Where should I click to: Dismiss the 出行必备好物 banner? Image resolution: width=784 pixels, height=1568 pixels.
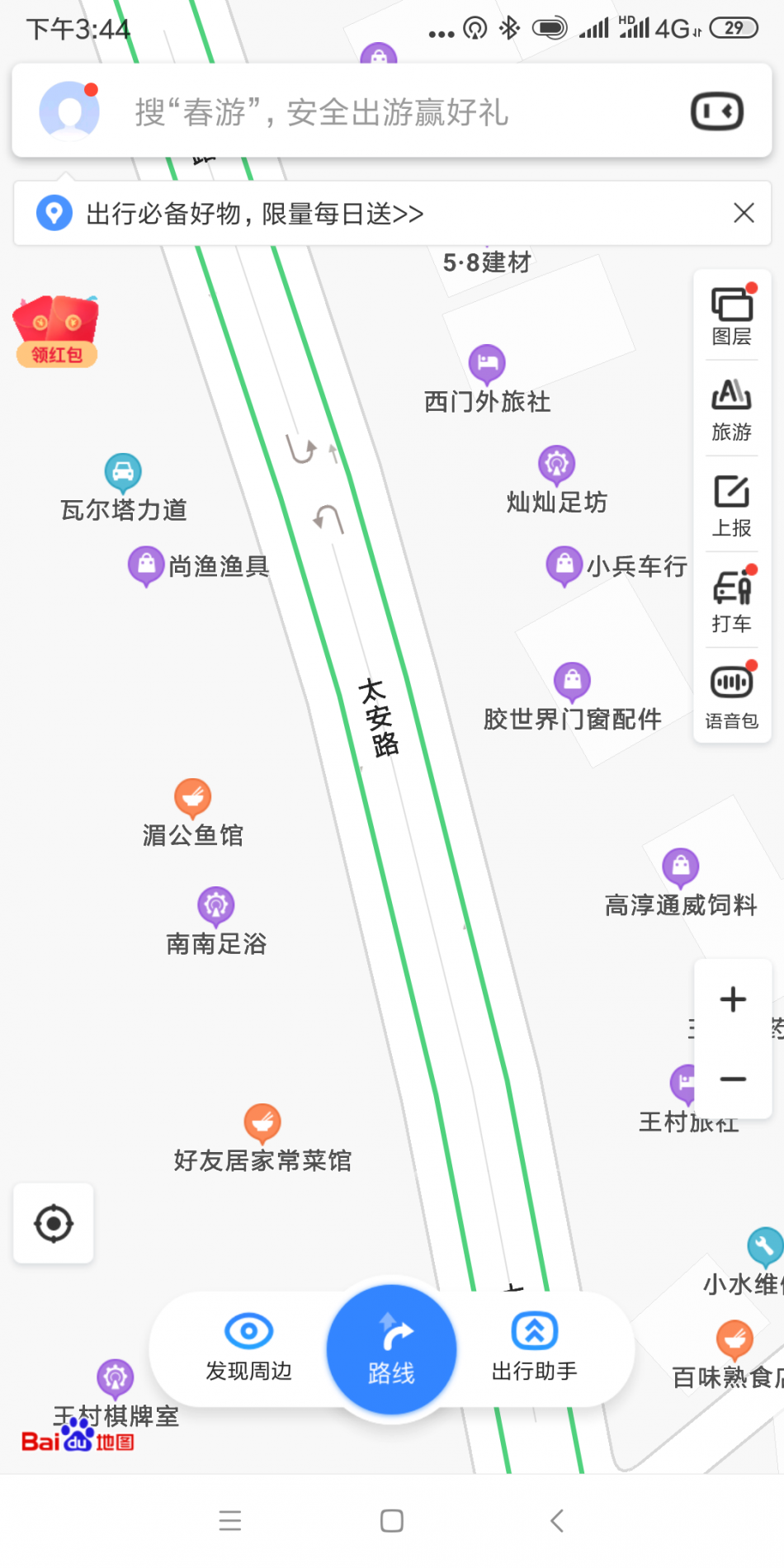(744, 213)
